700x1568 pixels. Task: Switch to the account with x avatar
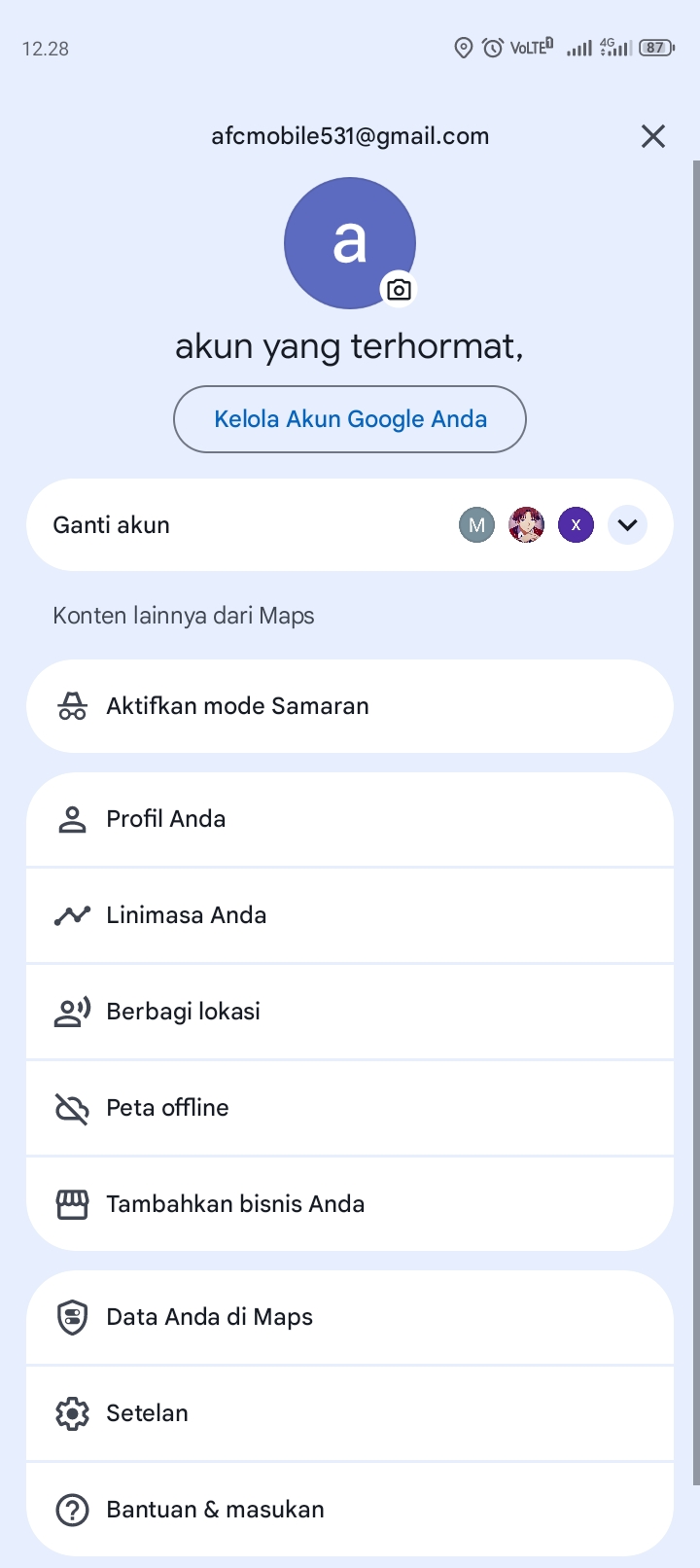pos(576,525)
